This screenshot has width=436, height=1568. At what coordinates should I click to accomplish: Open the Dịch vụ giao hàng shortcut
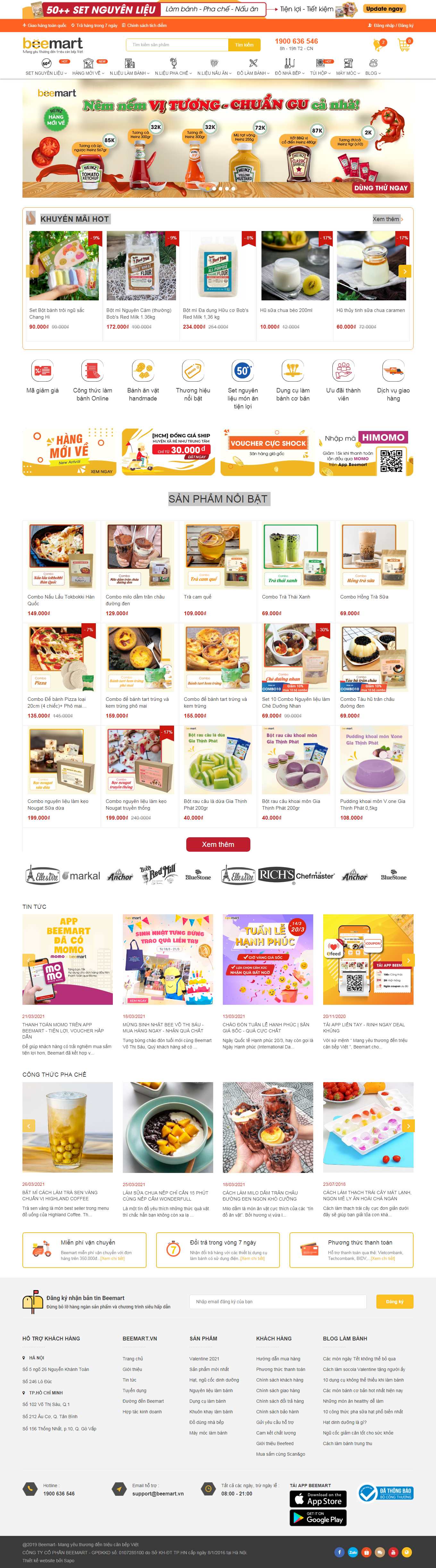click(x=393, y=380)
